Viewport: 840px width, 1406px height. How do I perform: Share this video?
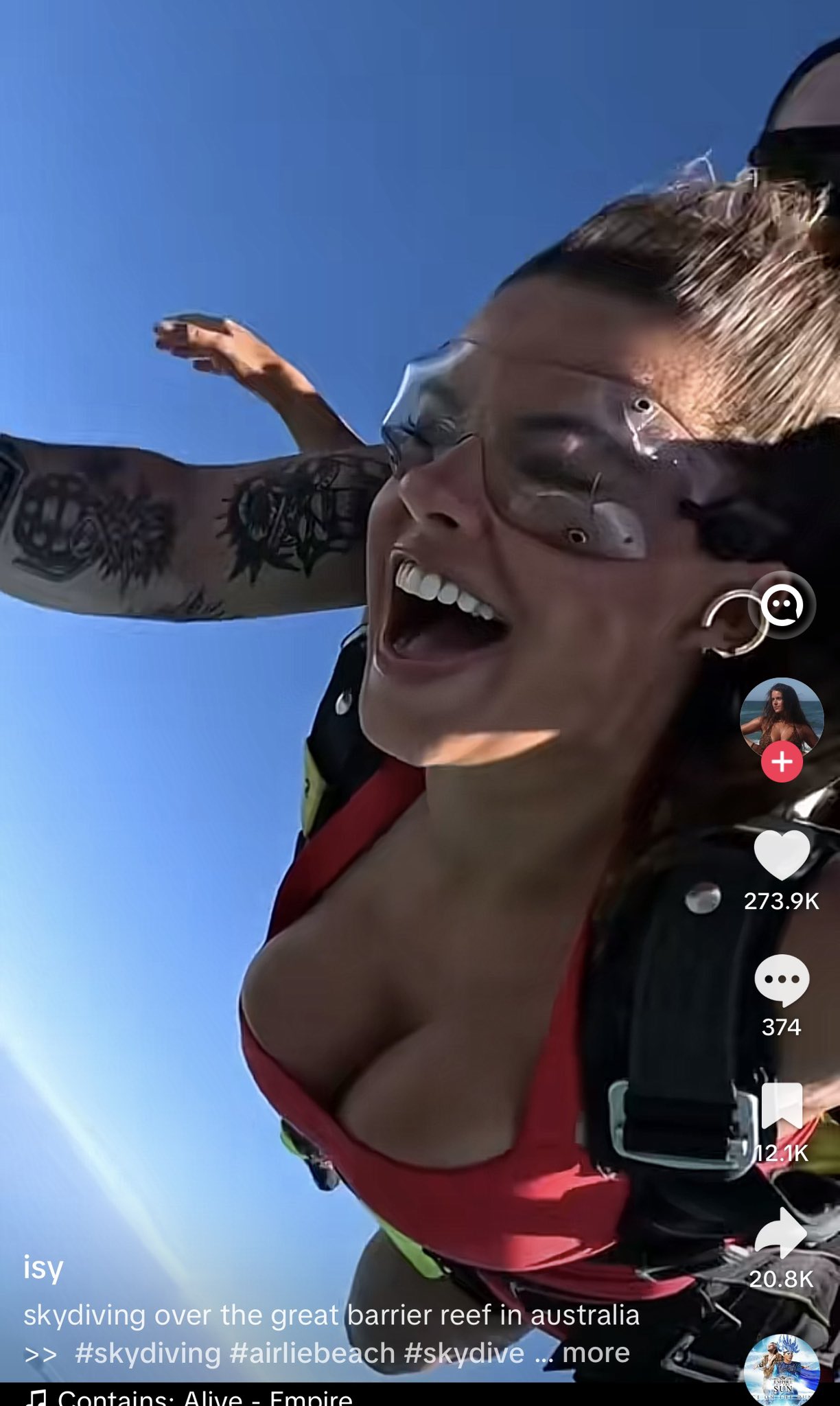pos(781,1232)
